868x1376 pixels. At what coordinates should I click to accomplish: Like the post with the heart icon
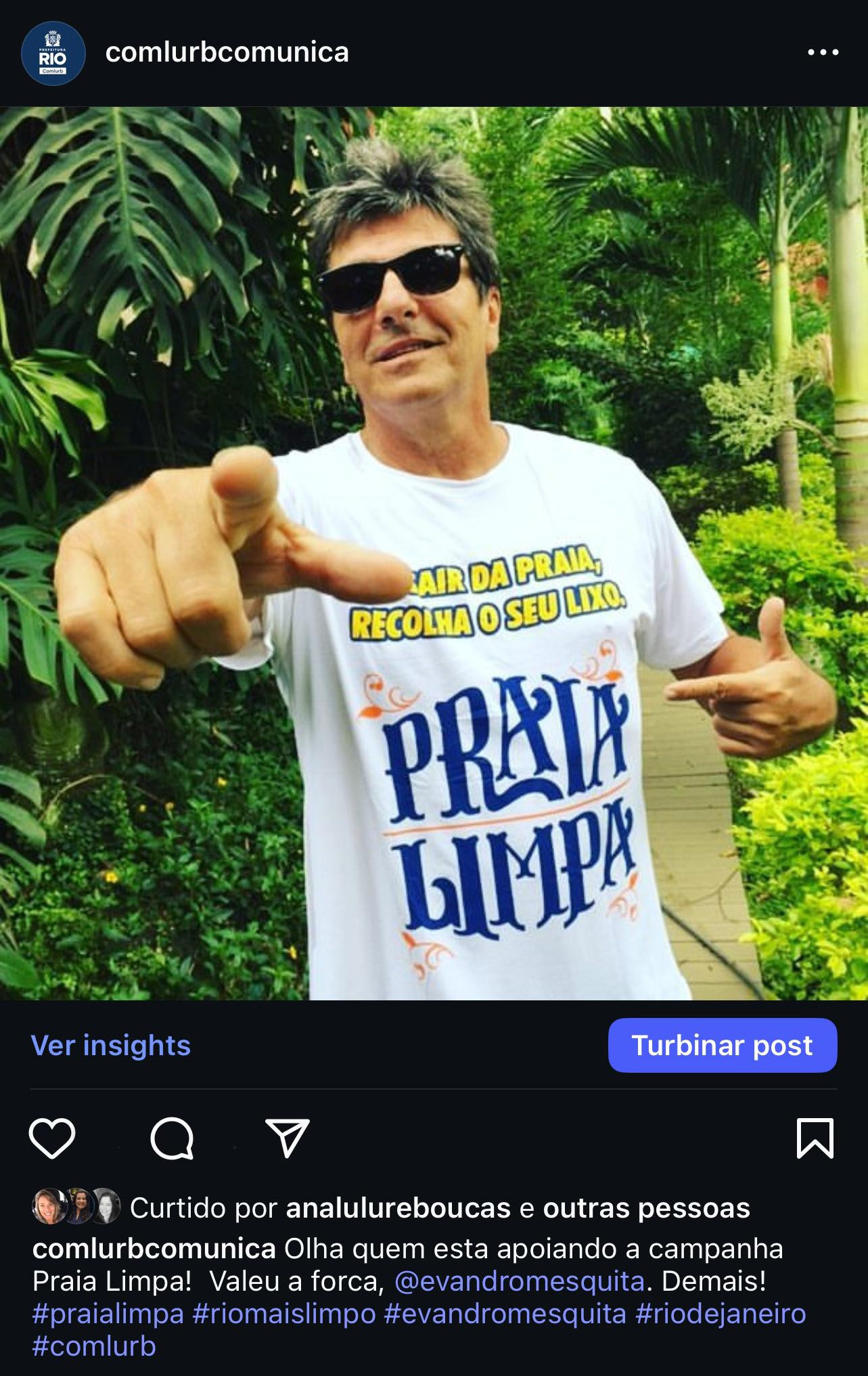click(x=52, y=1138)
